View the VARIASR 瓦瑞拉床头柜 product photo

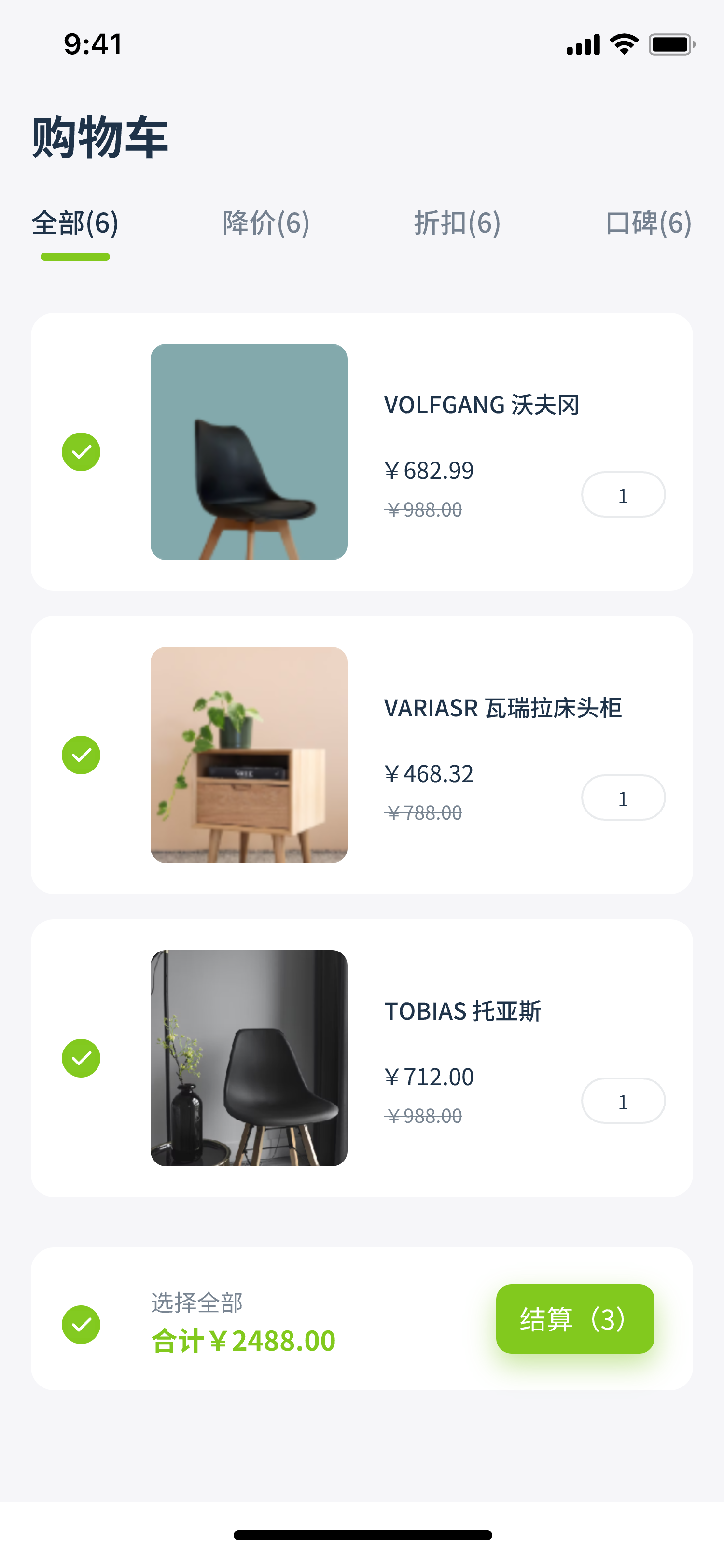coord(249,755)
